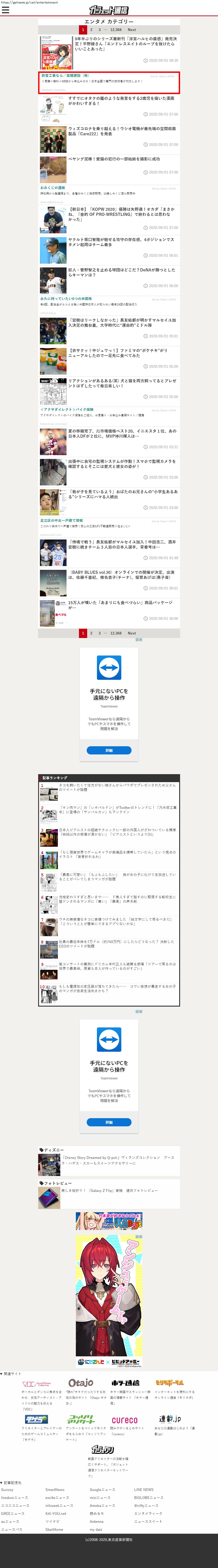Read the ウシオ電機 Care222 article
Screen dimensions: 218x1568
[x=122, y=131]
